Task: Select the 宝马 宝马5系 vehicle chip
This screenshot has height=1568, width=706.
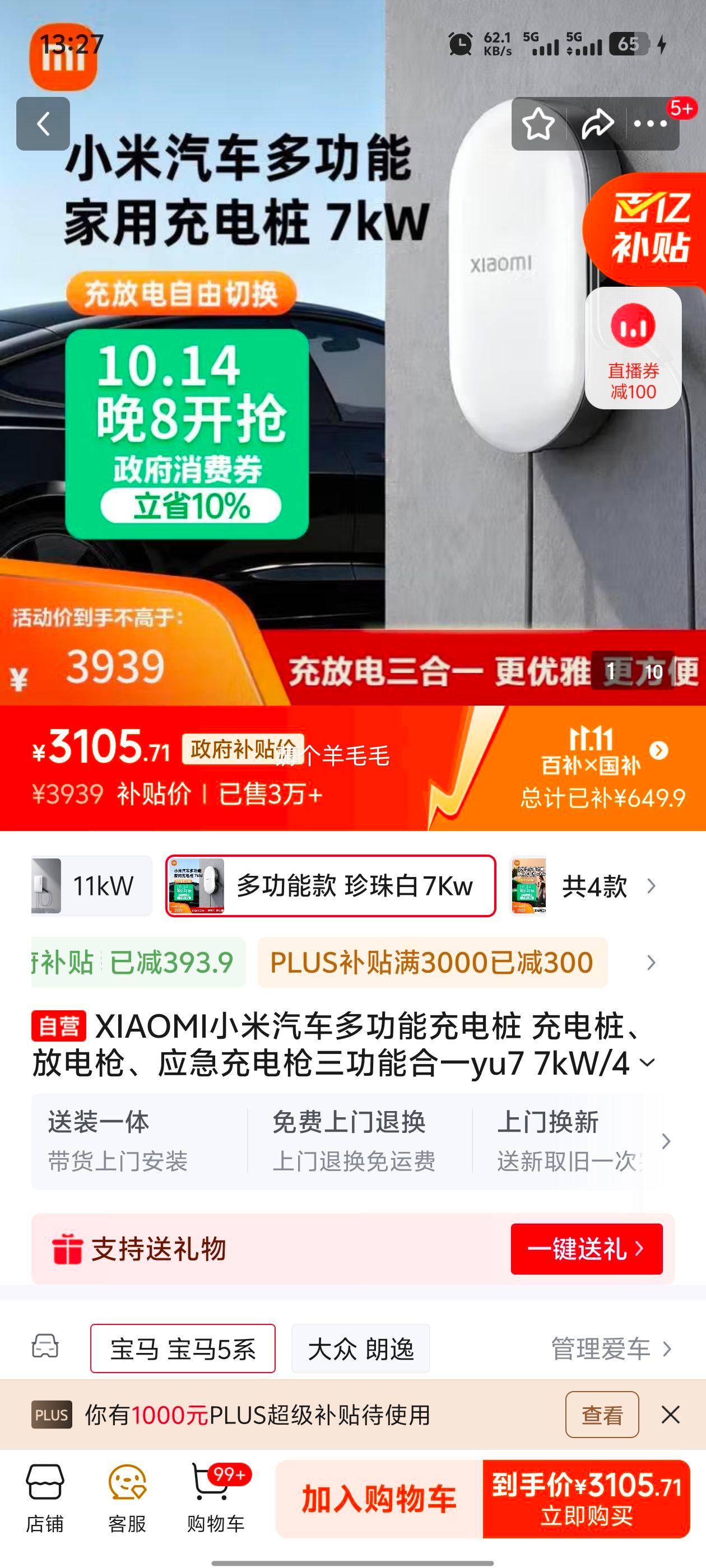Action: (183, 1348)
